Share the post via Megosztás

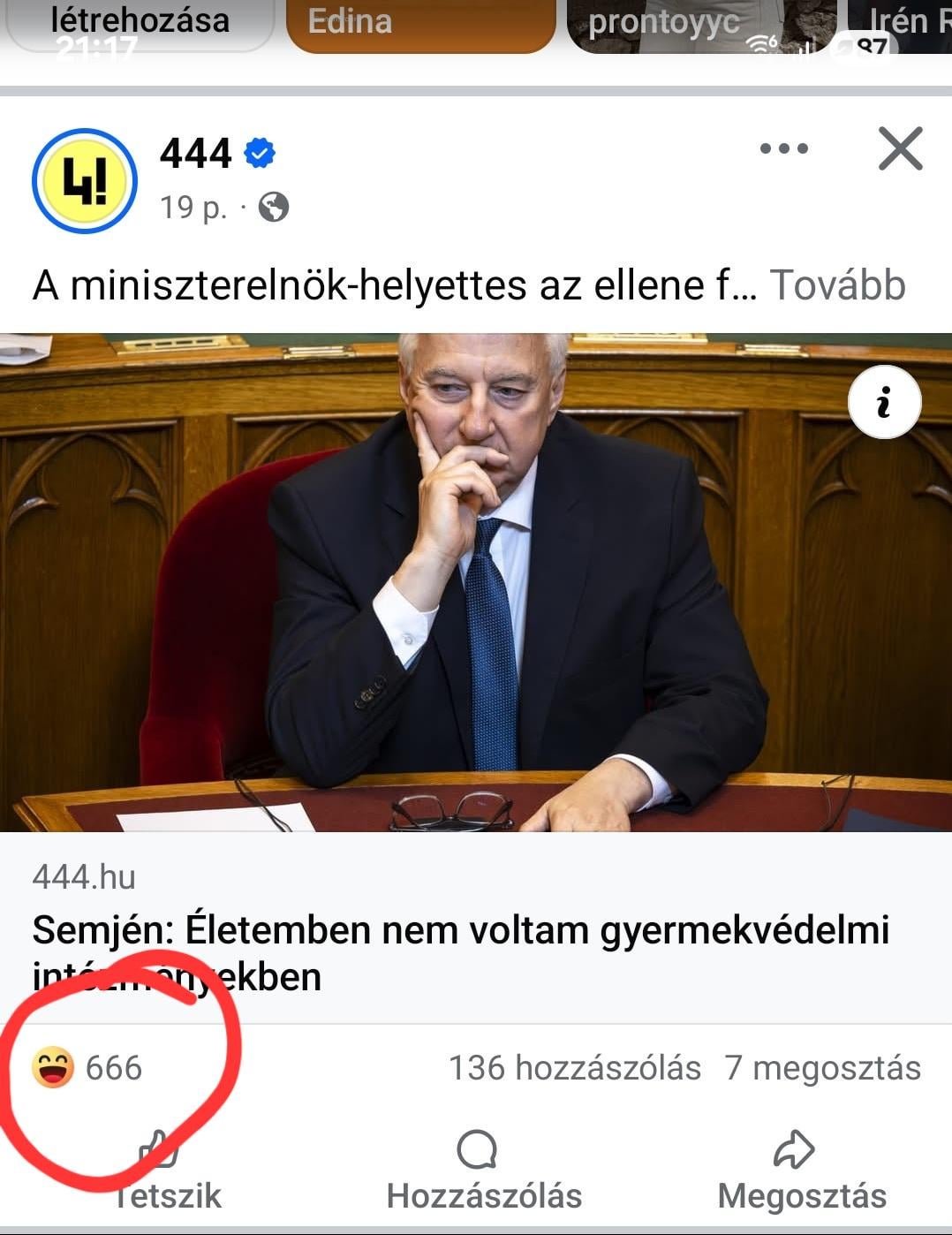coord(802,1172)
